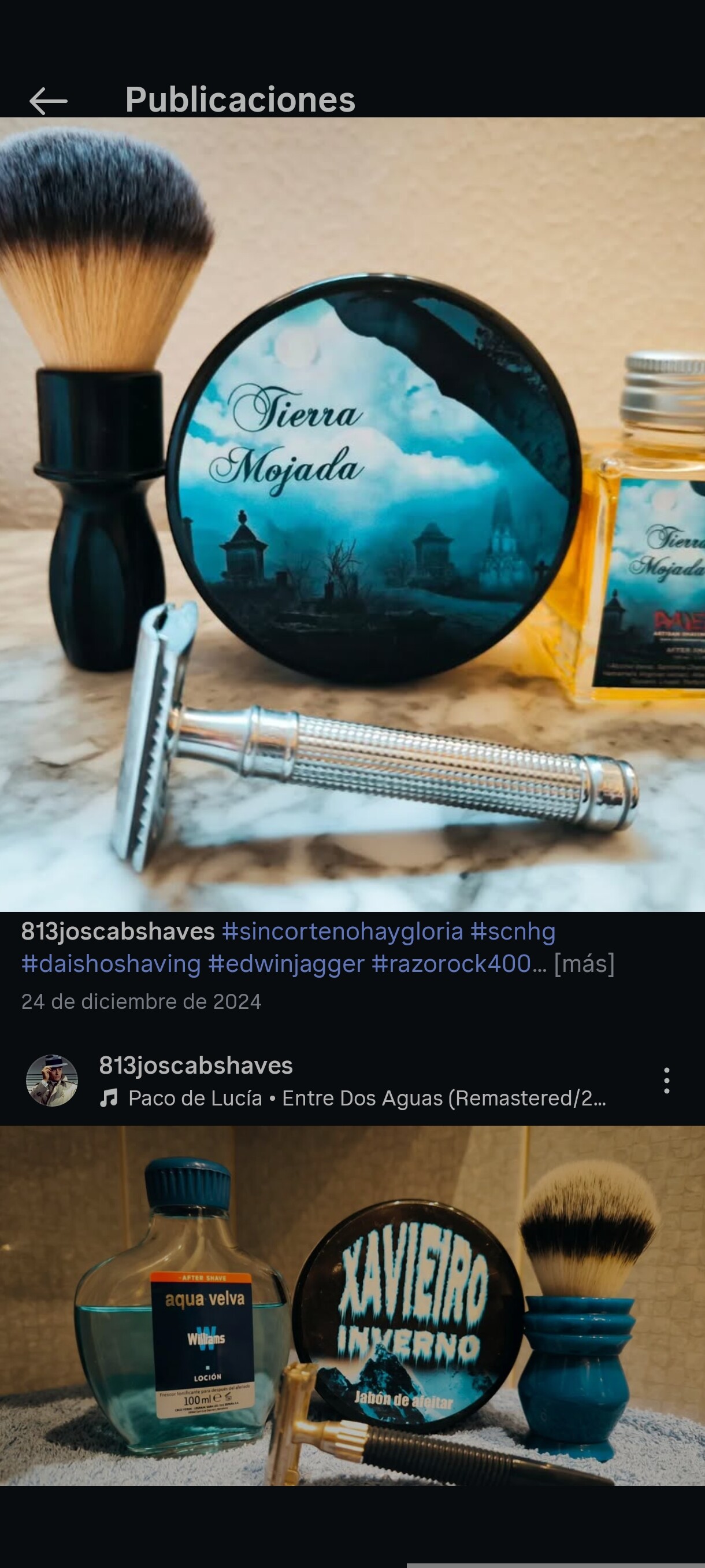
Task: Open the #daishoshaving hashtag
Action: (x=111, y=964)
